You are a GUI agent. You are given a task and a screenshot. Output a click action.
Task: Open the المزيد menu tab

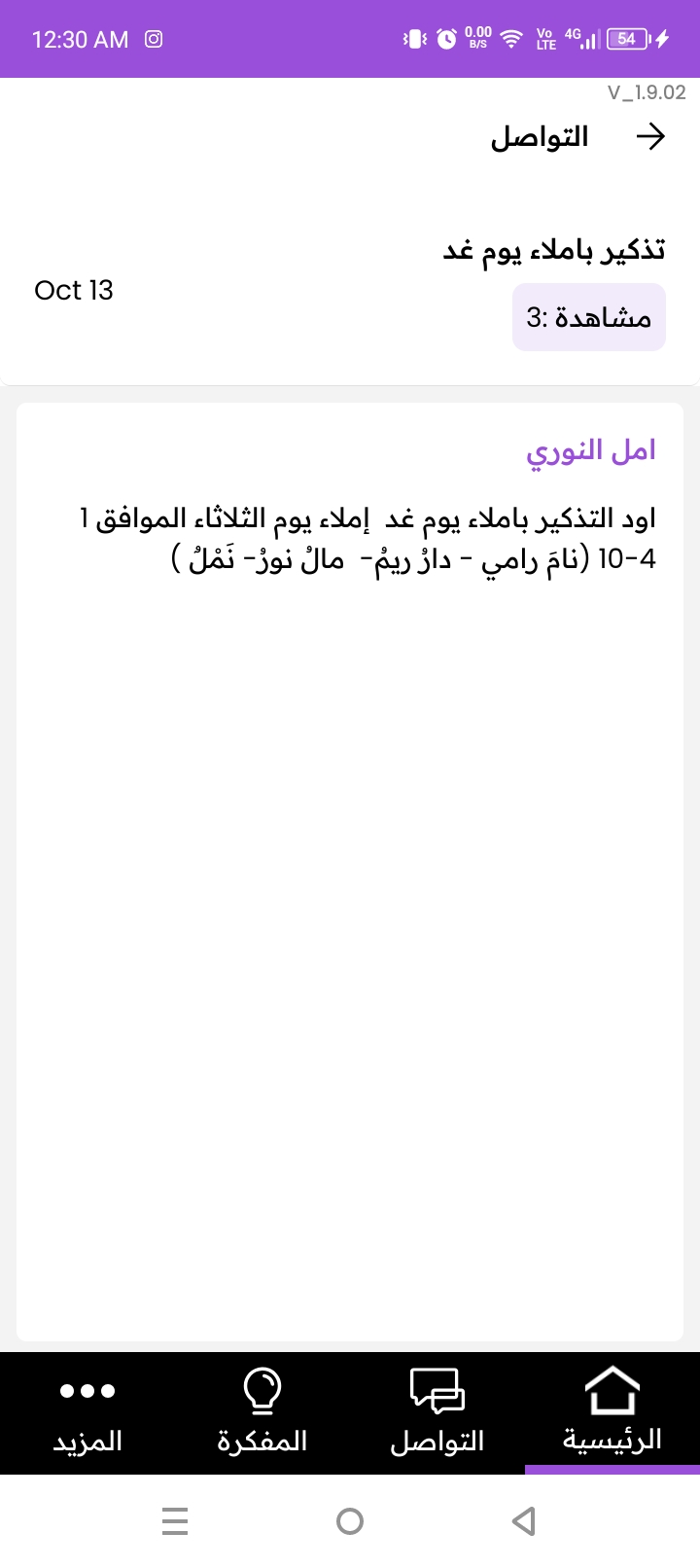pyautogui.click(x=87, y=1412)
